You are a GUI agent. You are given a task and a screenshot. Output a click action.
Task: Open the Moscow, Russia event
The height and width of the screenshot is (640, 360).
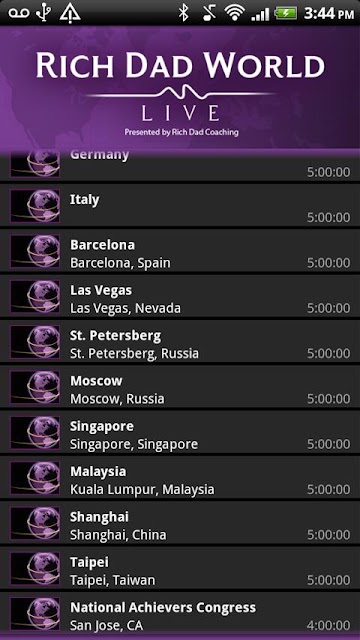(180, 386)
